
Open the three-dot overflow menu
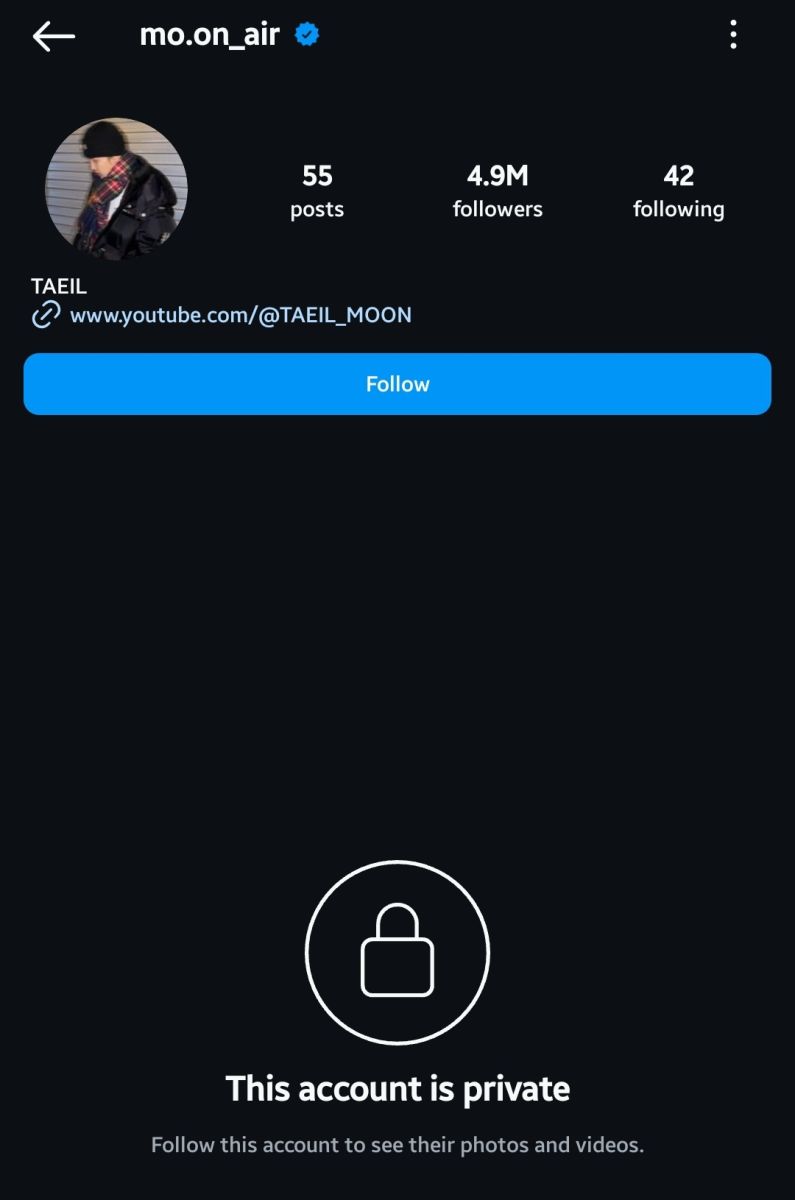[733, 35]
